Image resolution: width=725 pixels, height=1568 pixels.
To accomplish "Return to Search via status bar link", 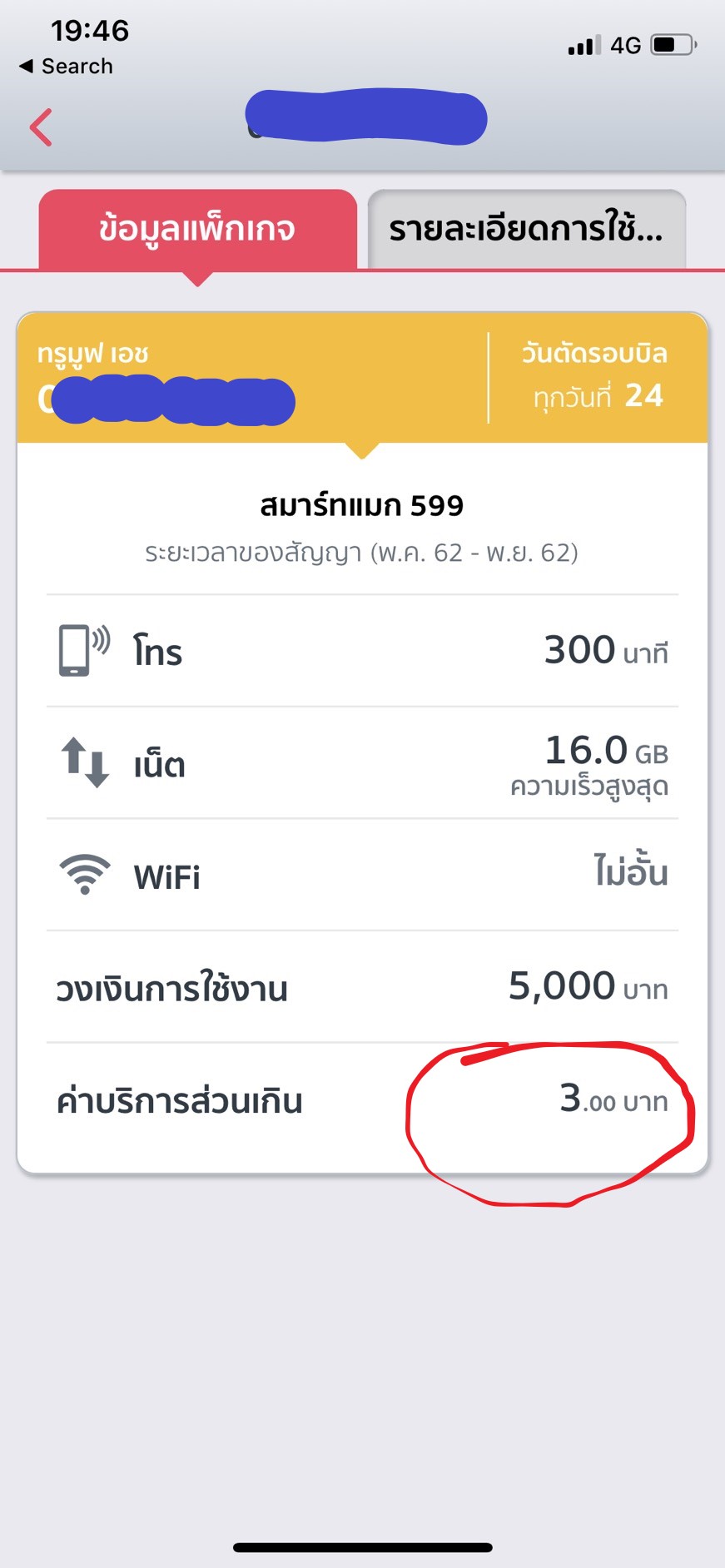I will tap(67, 66).
